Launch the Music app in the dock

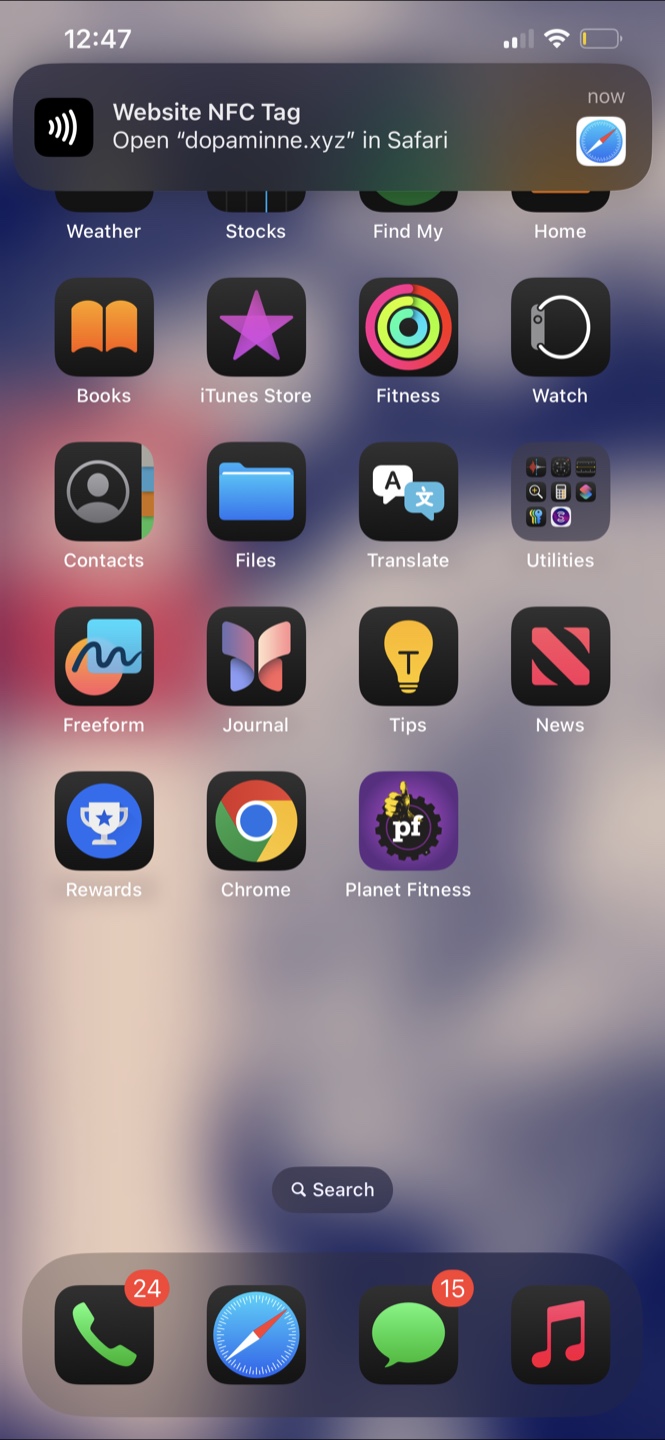pyautogui.click(x=560, y=1335)
